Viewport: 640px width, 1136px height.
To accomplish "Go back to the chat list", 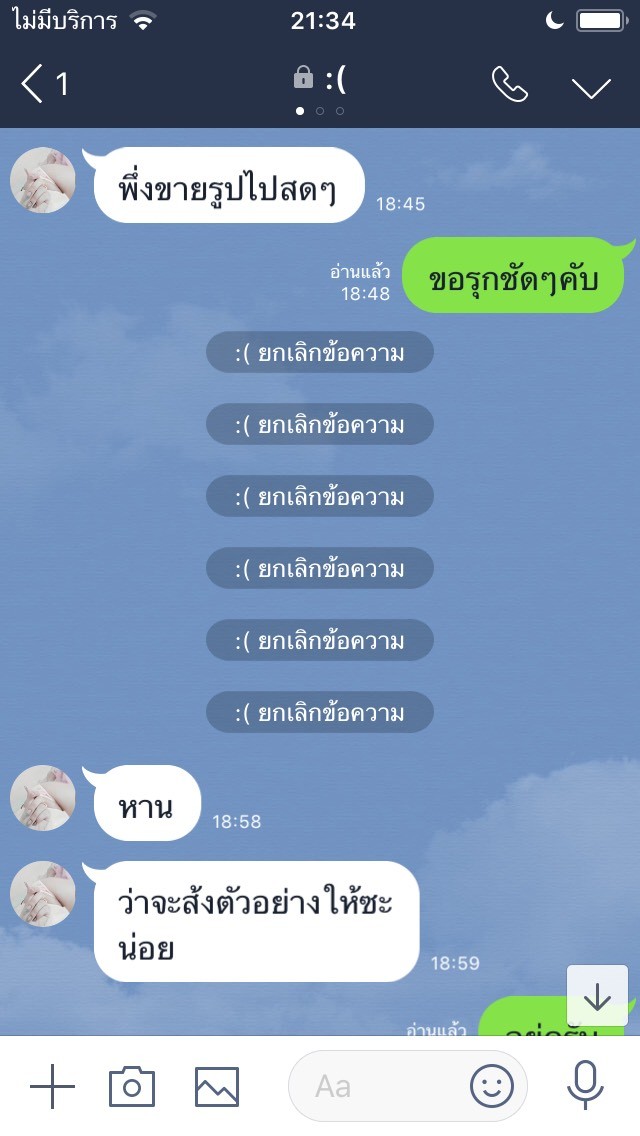I will click(43, 83).
